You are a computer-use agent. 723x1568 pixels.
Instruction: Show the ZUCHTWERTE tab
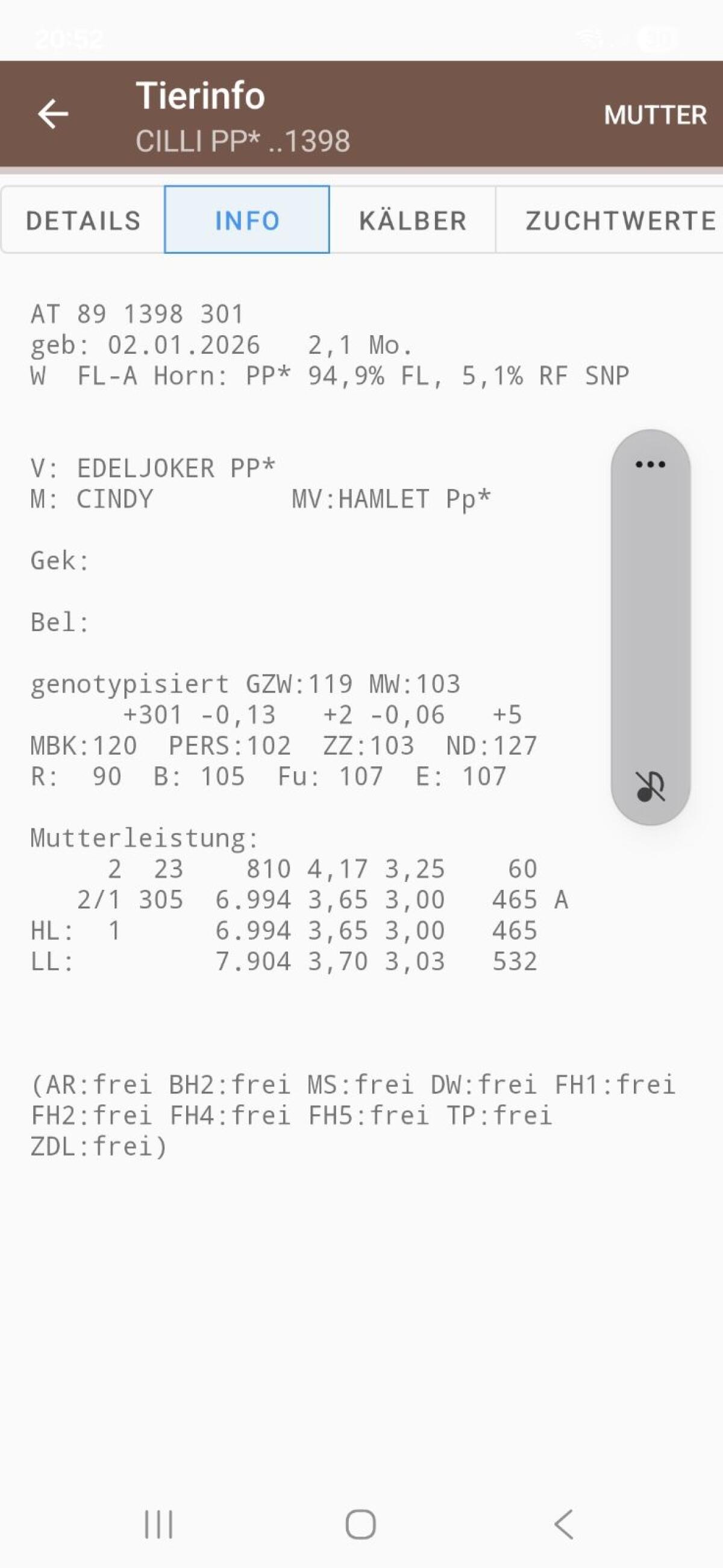coord(619,221)
